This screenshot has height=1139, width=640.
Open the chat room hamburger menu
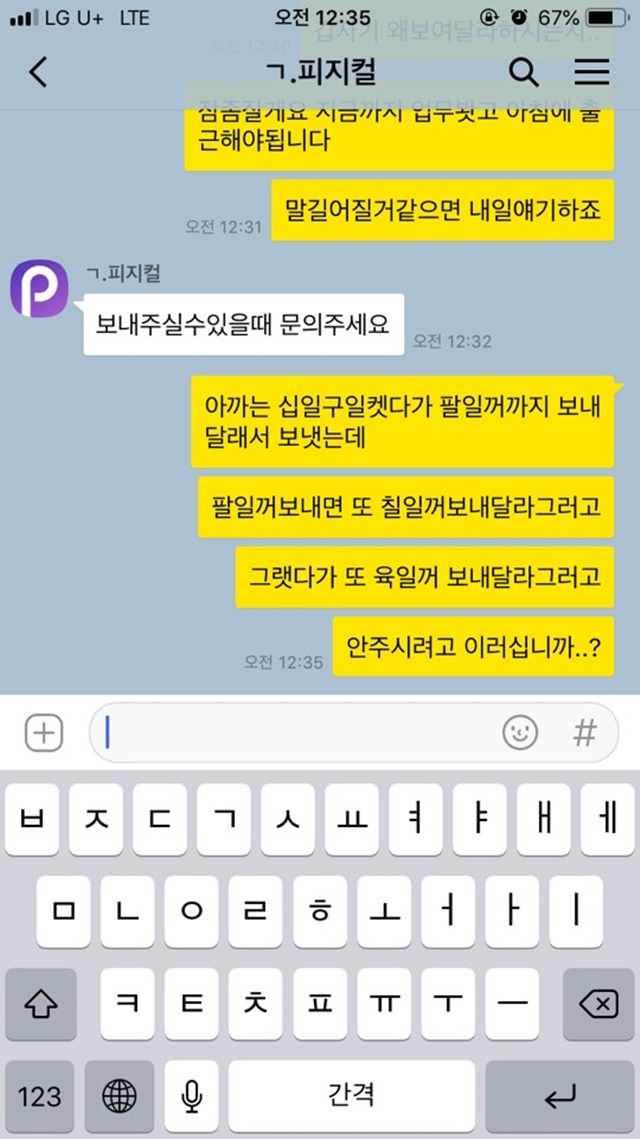click(591, 73)
